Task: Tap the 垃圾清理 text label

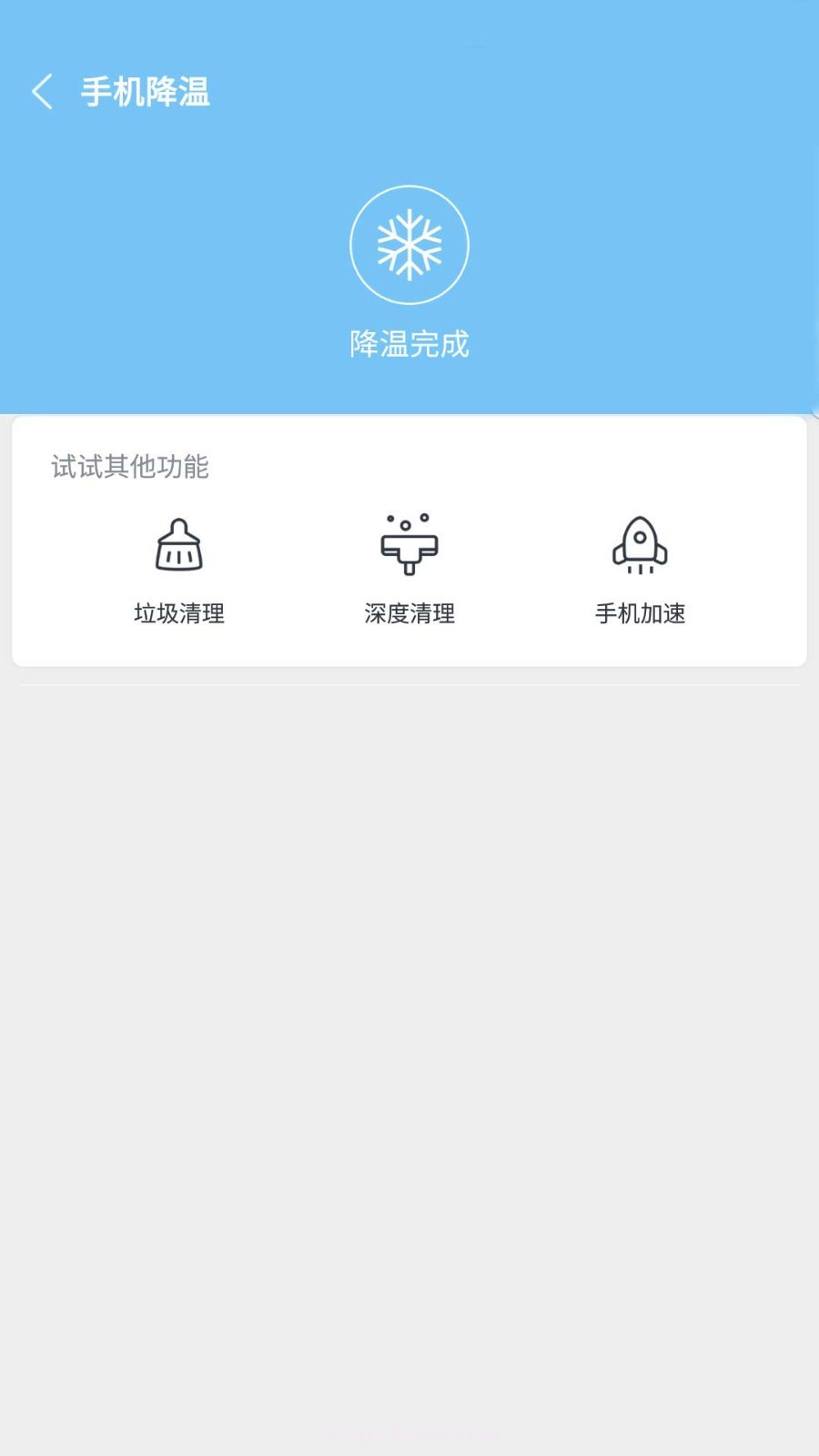Action: [x=177, y=613]
